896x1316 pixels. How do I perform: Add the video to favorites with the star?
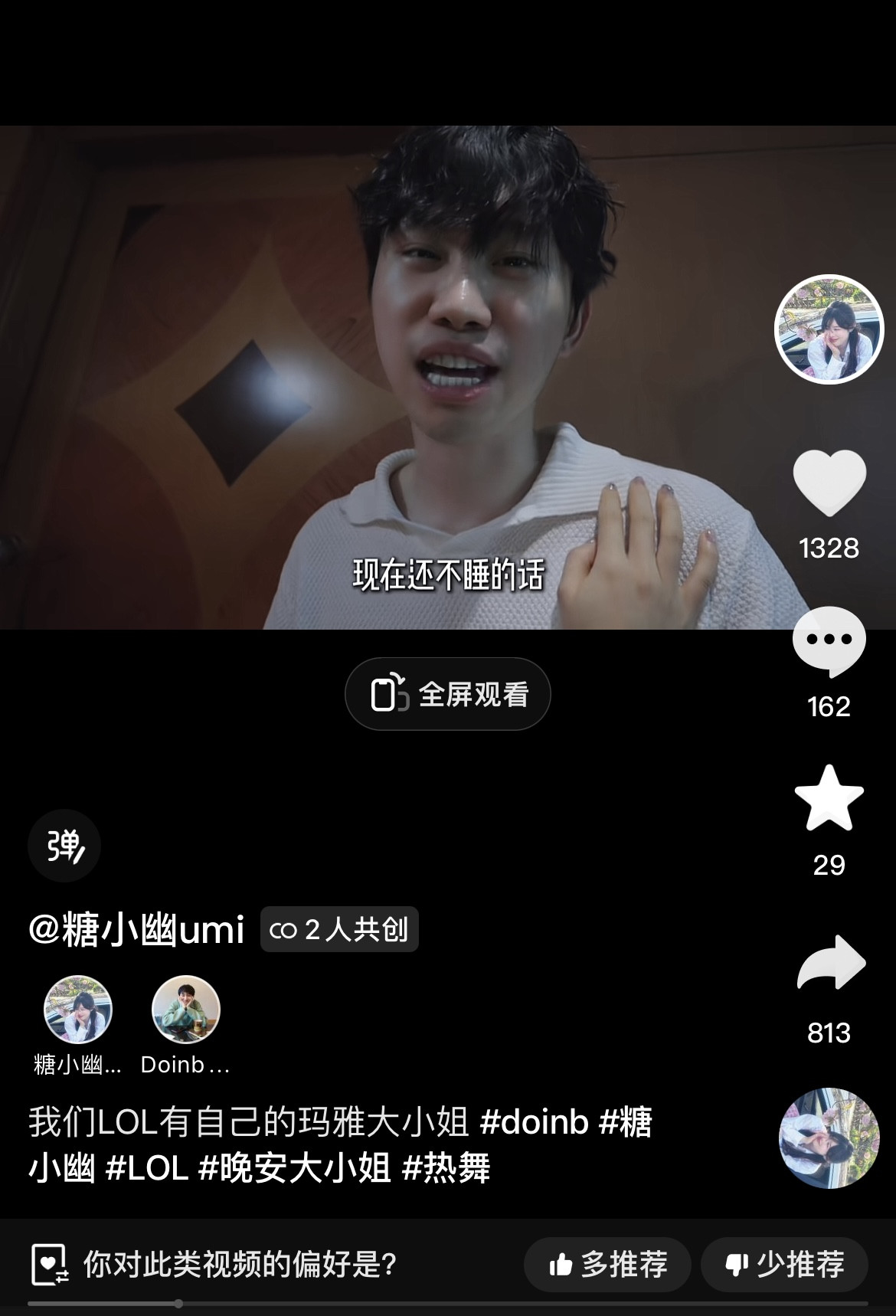[x=829, y=798]
